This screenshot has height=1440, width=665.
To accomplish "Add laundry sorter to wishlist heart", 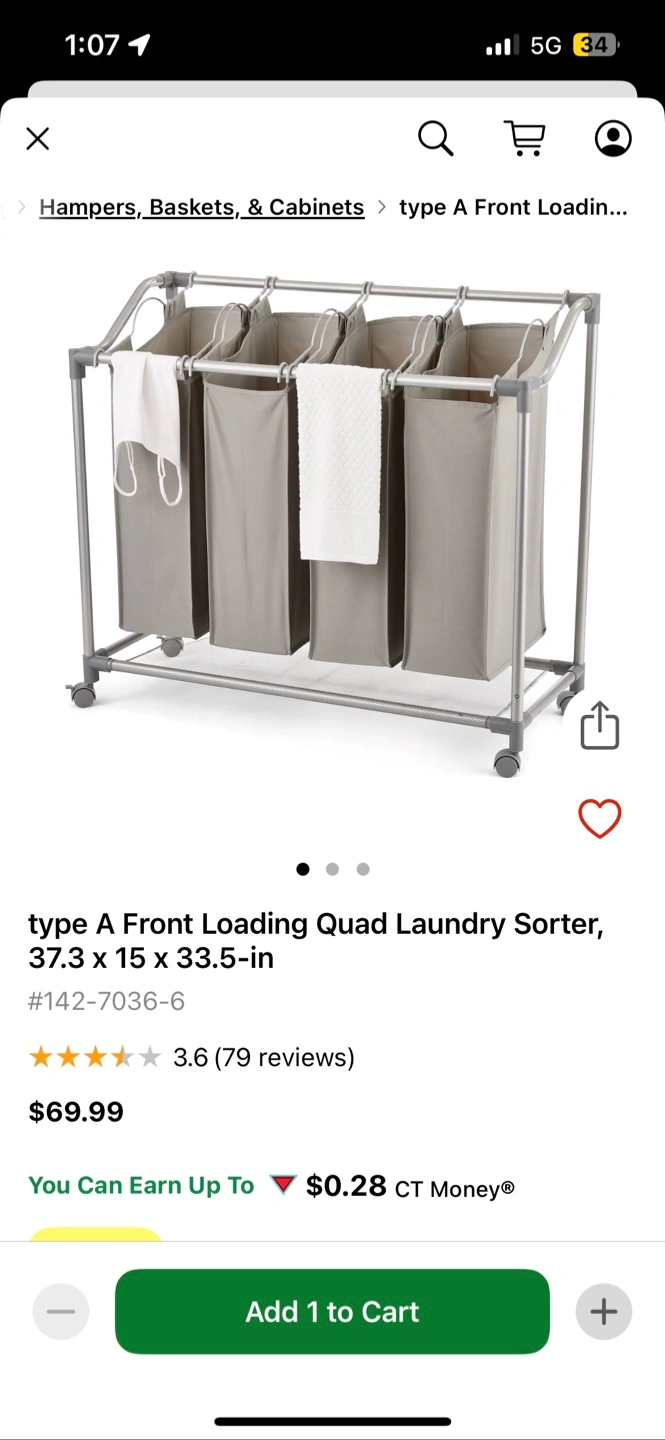I will [x=600, y=819].
